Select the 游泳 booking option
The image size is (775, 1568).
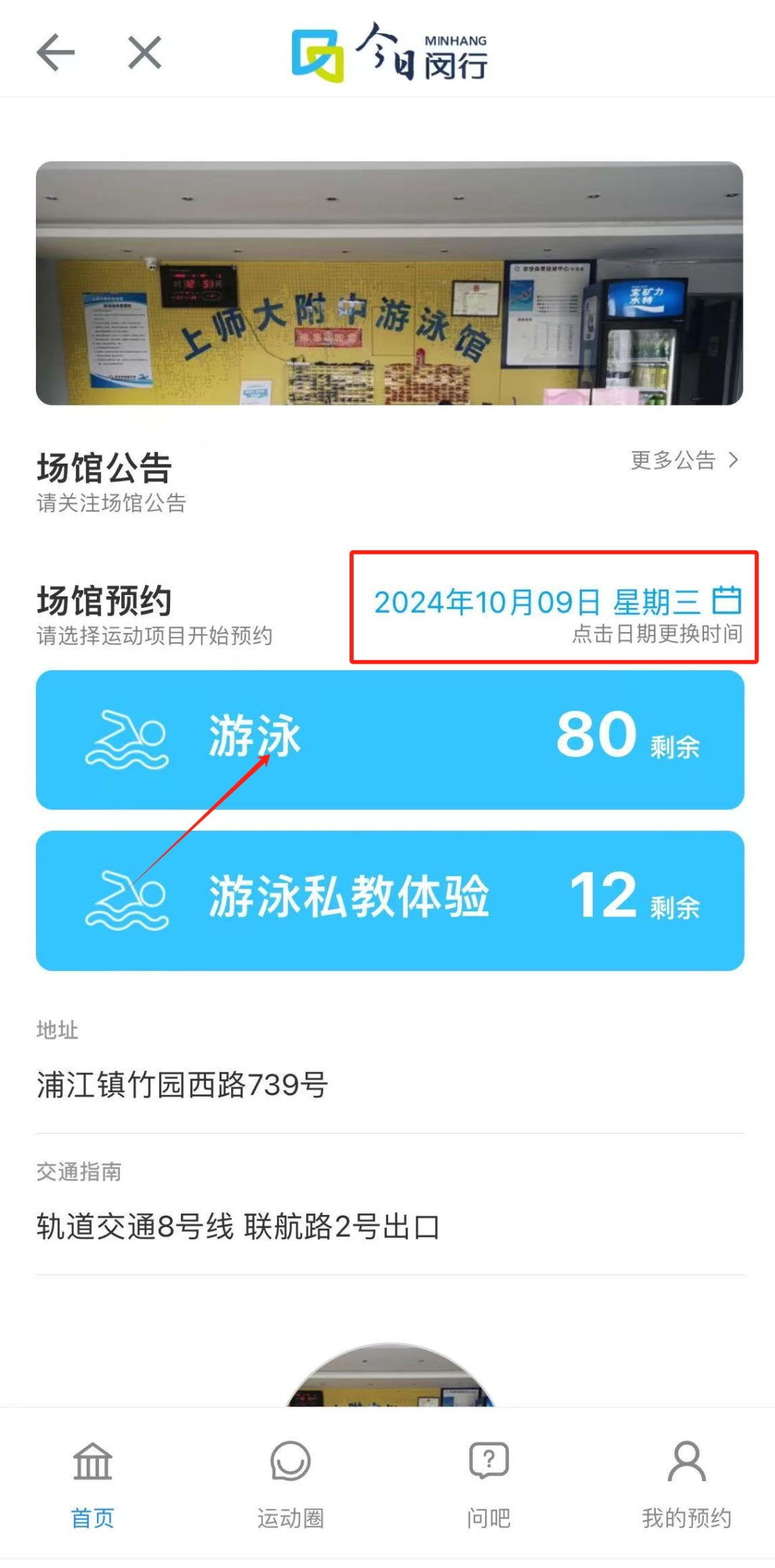pos(390,739)
